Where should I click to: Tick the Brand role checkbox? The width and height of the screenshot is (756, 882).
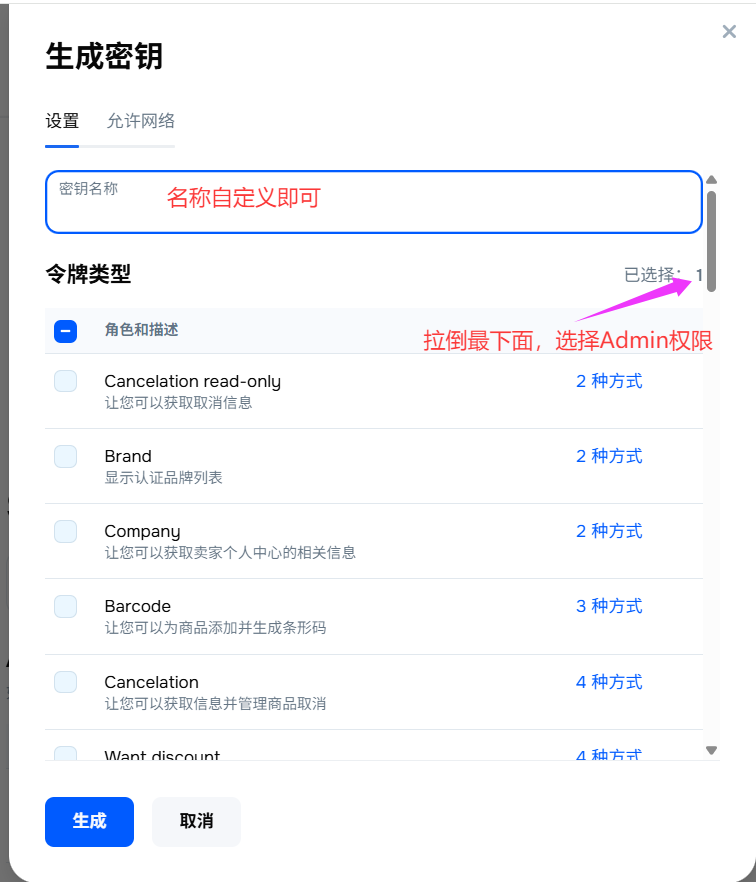65,456
